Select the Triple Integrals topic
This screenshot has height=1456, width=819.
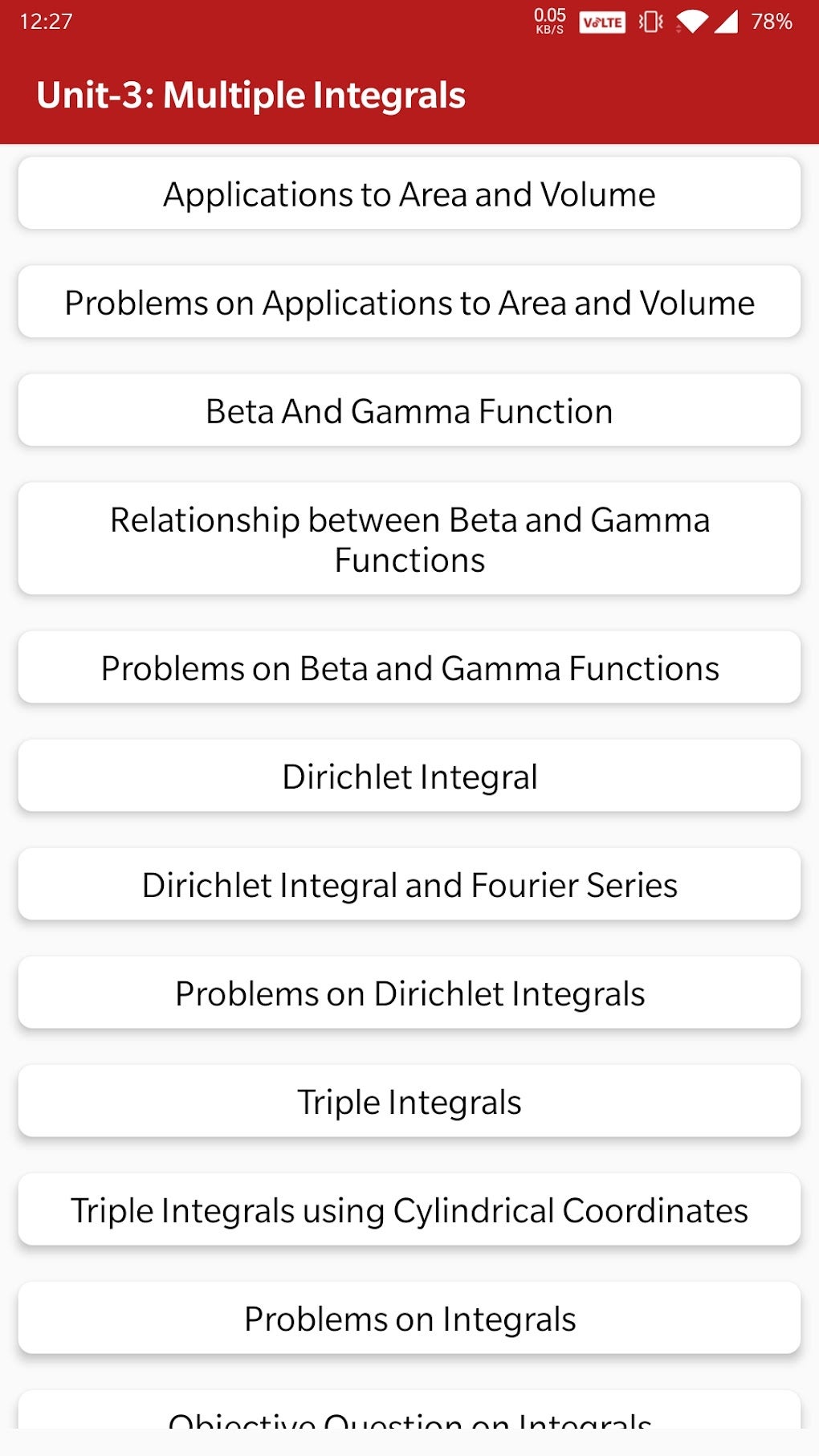[409, 1101]
